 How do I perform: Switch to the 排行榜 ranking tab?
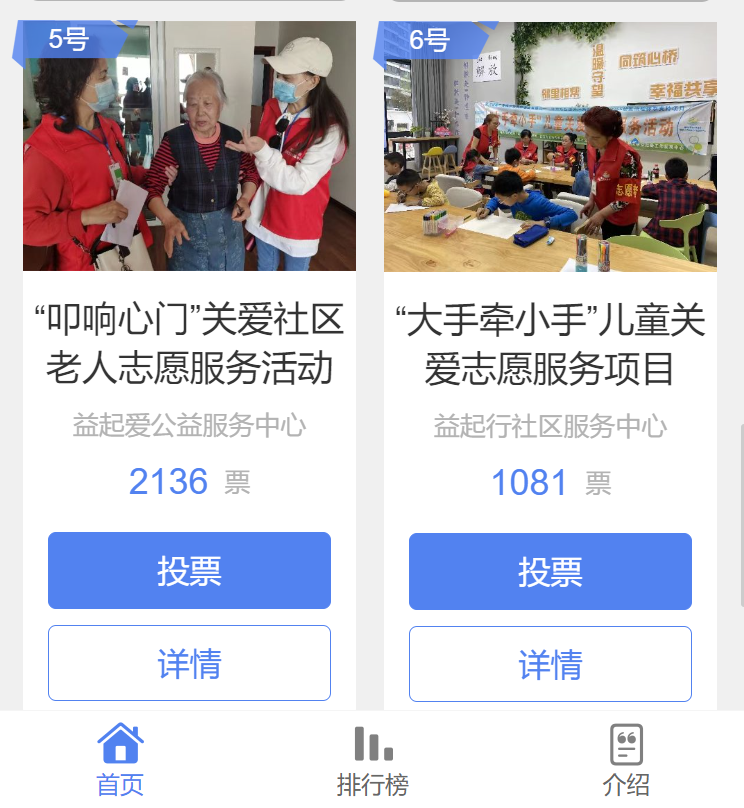[372, 761]
